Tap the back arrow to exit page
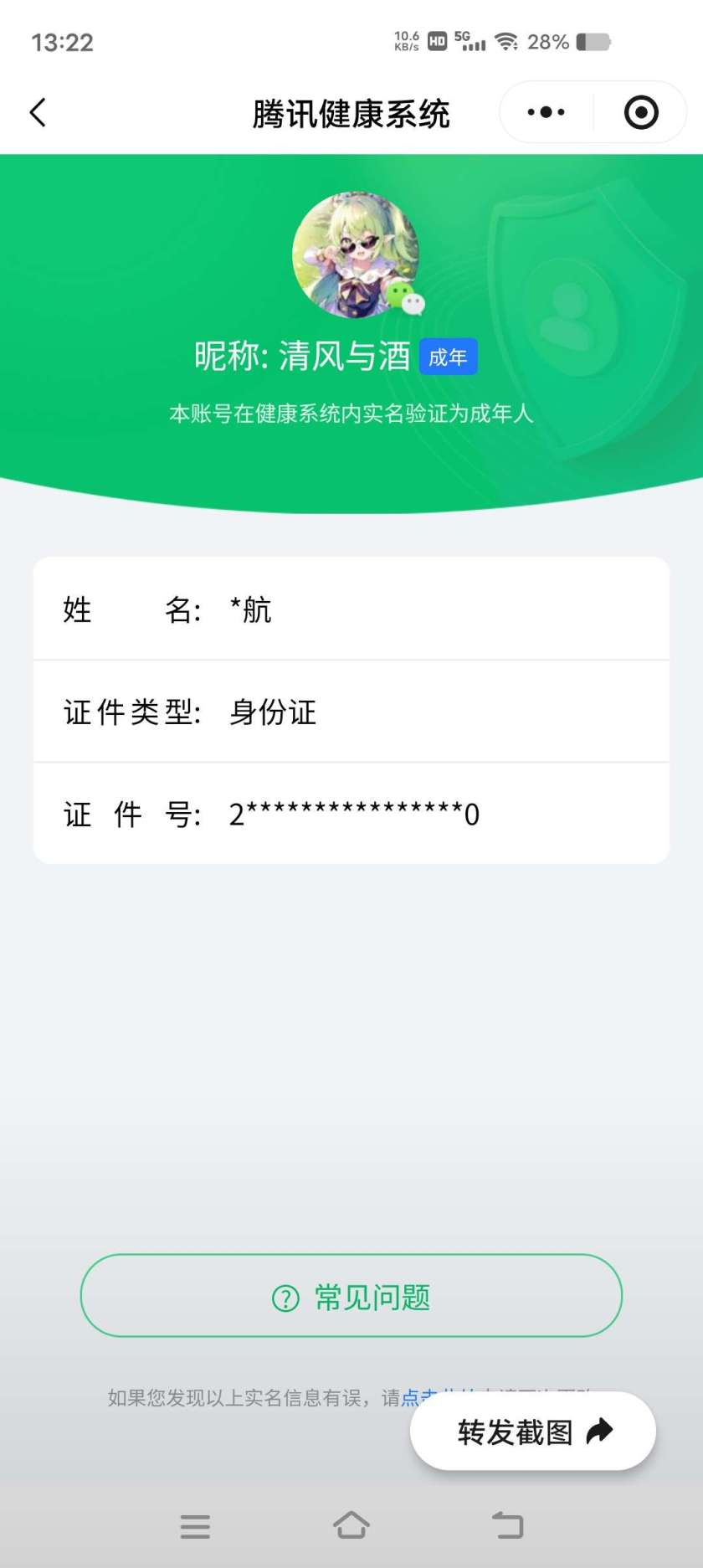Viewport: 703px width, 1568px height. click(38, 111)
